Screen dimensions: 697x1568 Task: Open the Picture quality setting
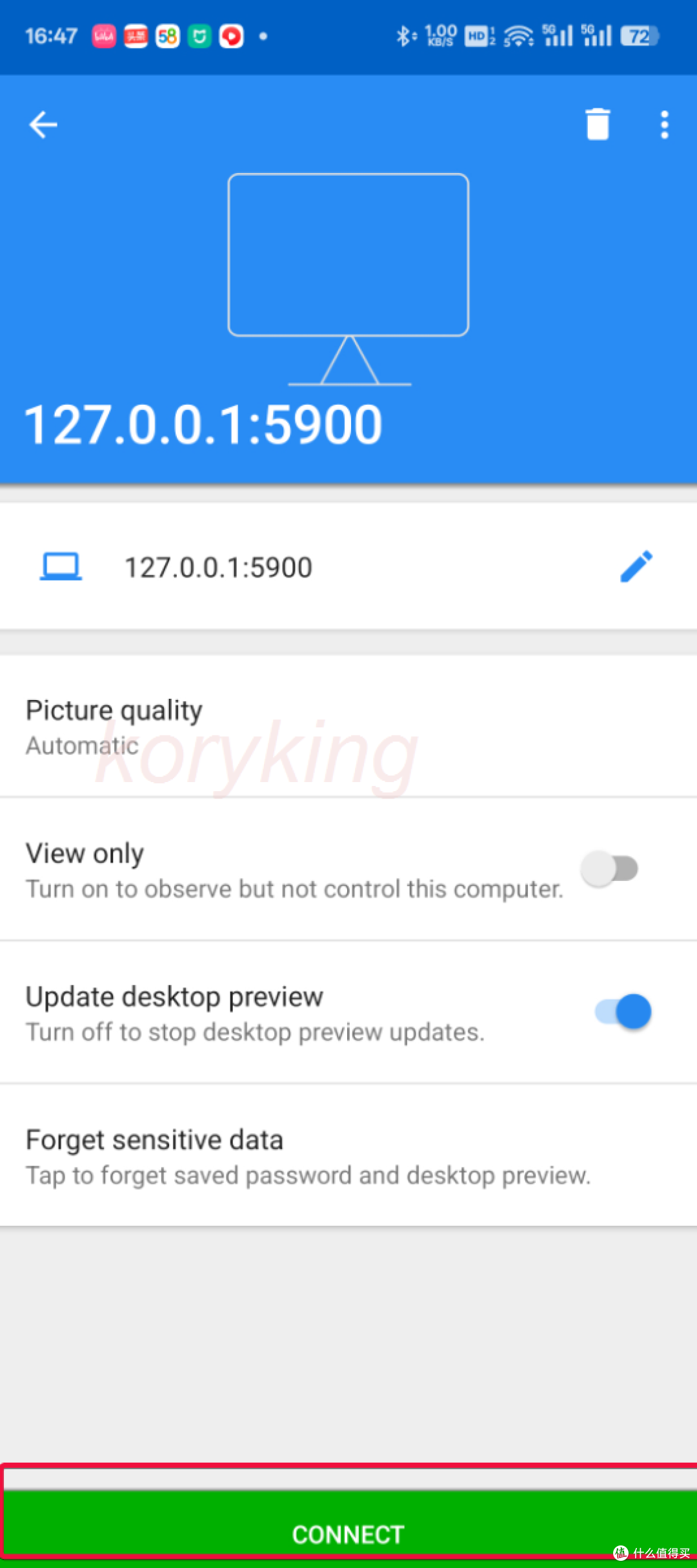348,727
